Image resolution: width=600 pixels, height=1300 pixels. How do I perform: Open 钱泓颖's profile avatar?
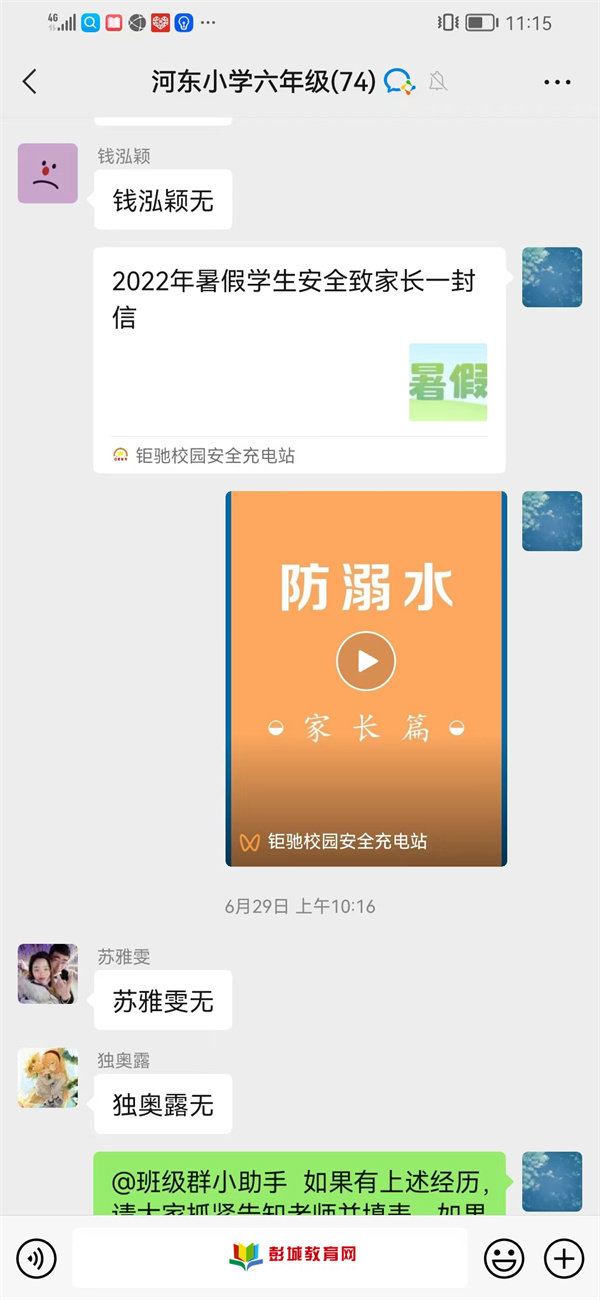tap(47, 173)
